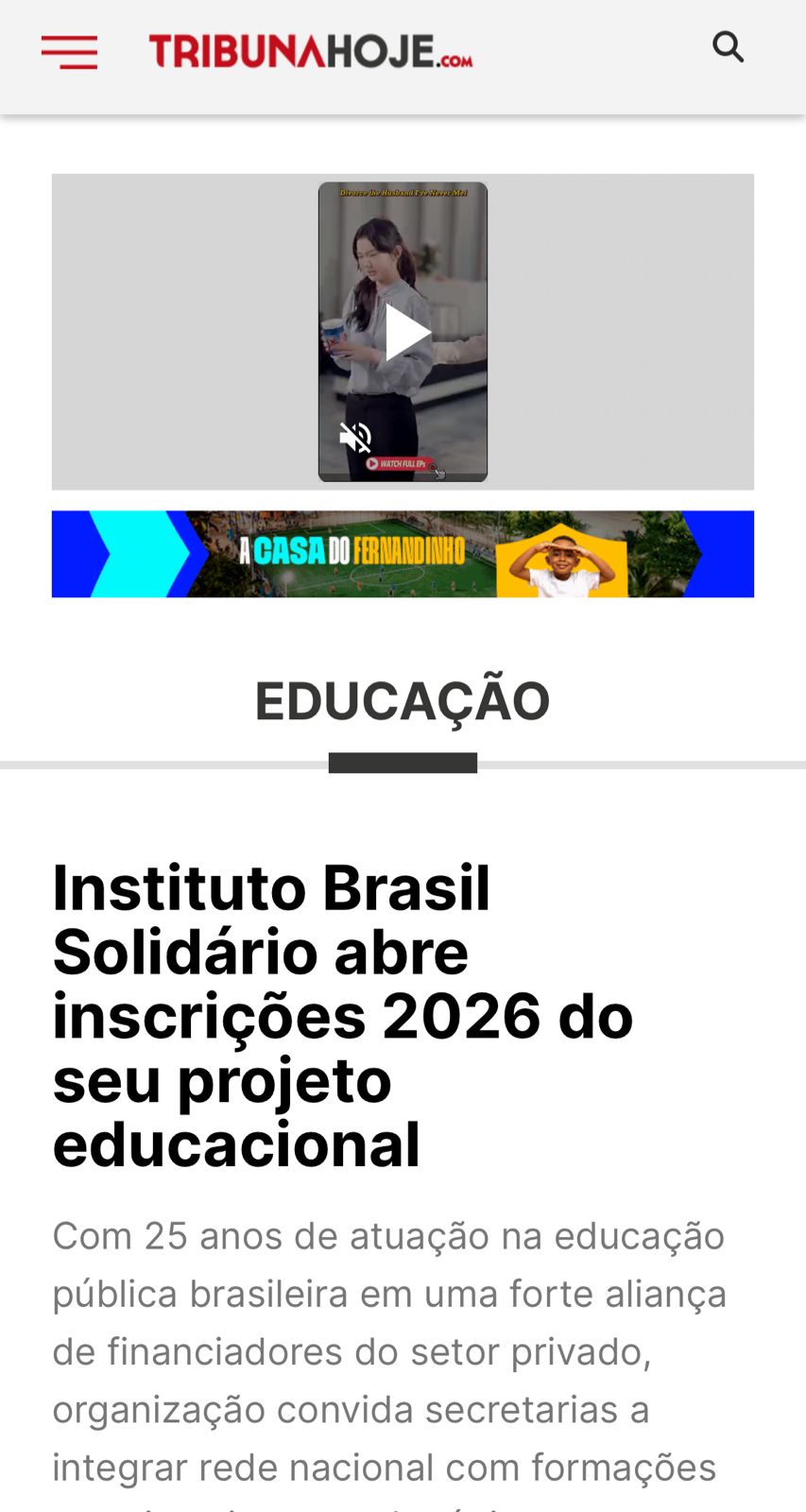Screen dimensions: 806x1512
Task: Unmute the video ad sound
Action: (x=355, y=438)
